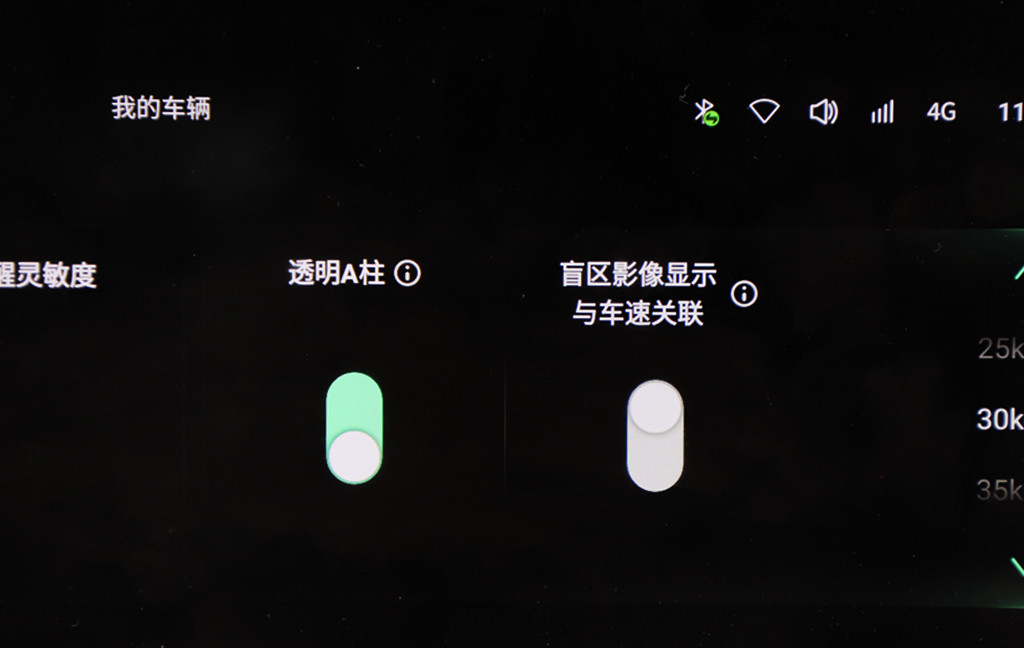Open the 我的车辆 section
Image resolution: width=1024 pixels, height=648 pixels.
[161, 108]
